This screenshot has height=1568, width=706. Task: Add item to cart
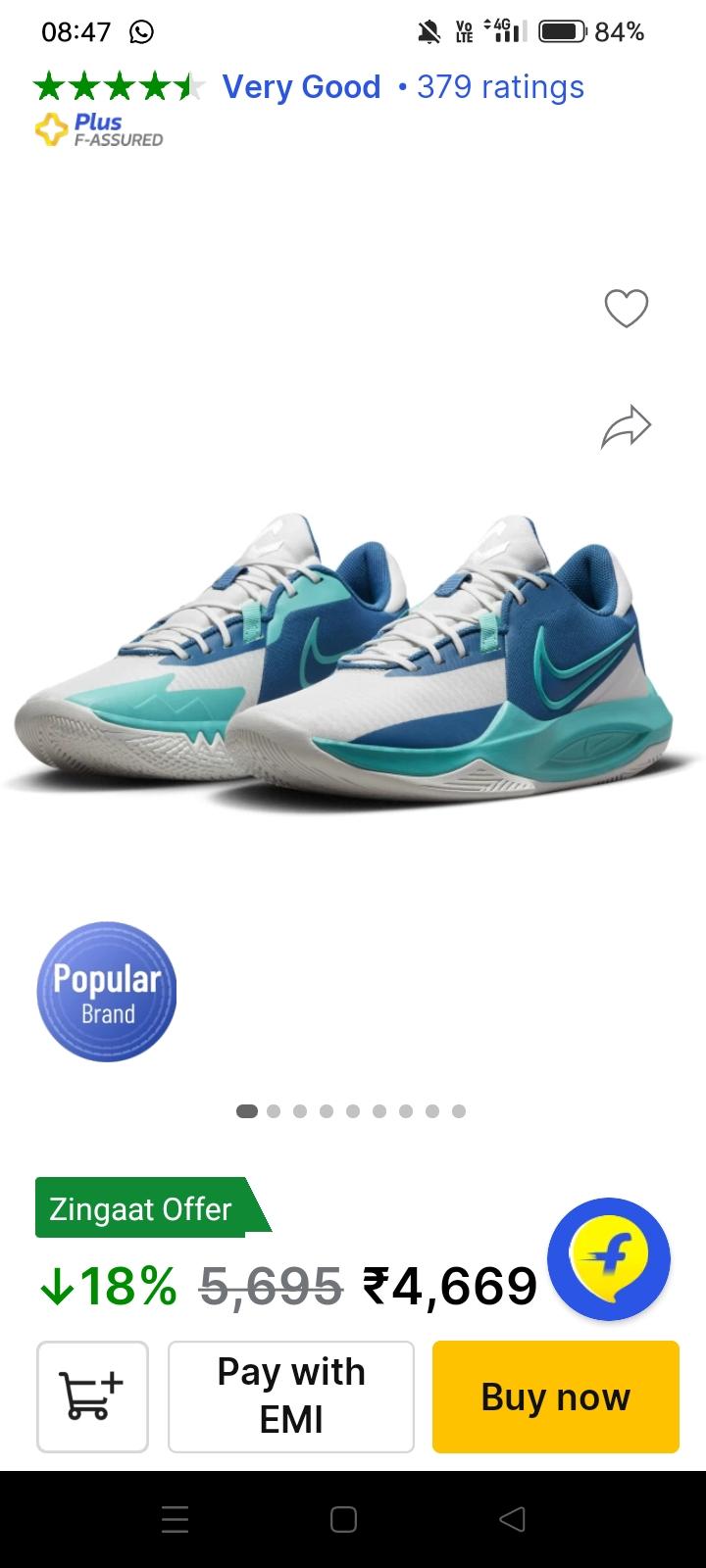92,1396
